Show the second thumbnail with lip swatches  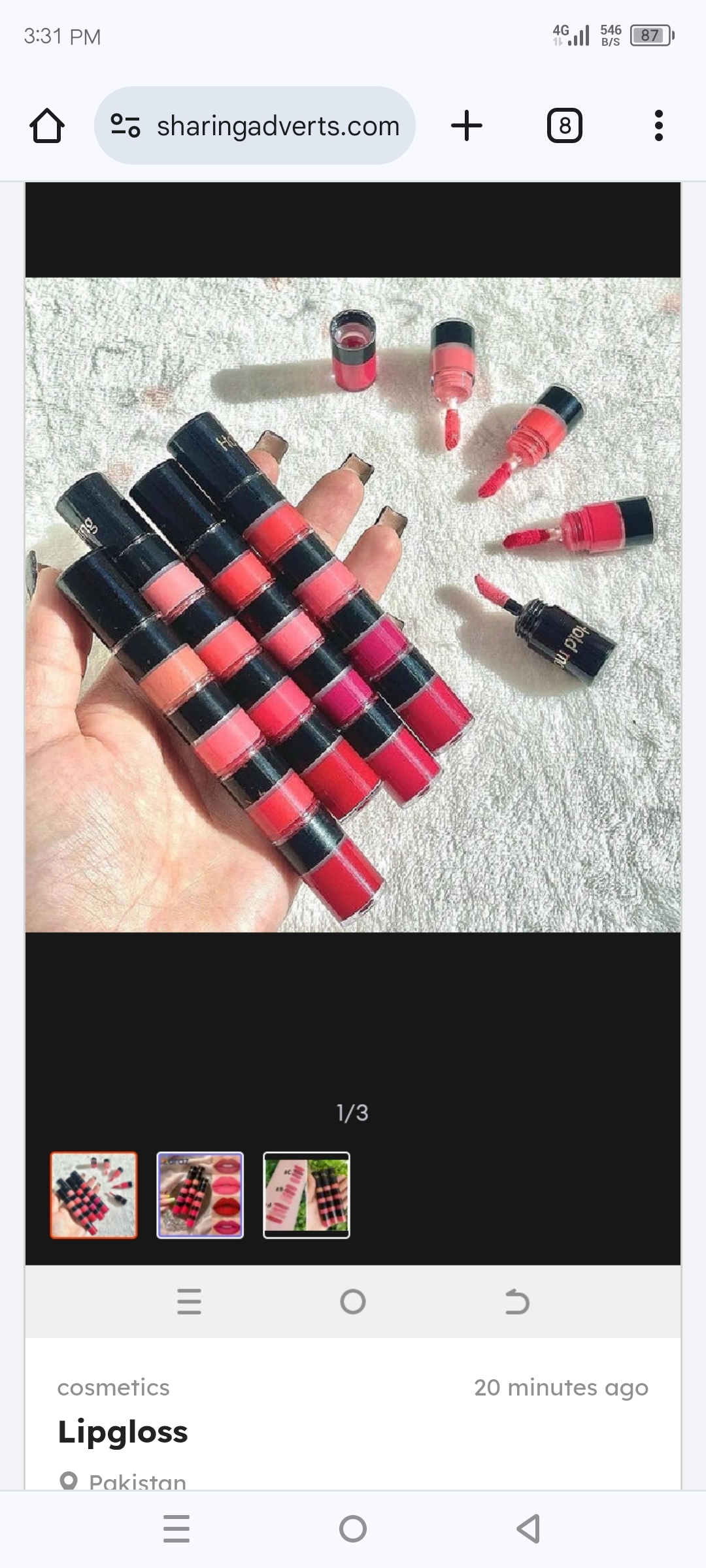coord(200,1195)
